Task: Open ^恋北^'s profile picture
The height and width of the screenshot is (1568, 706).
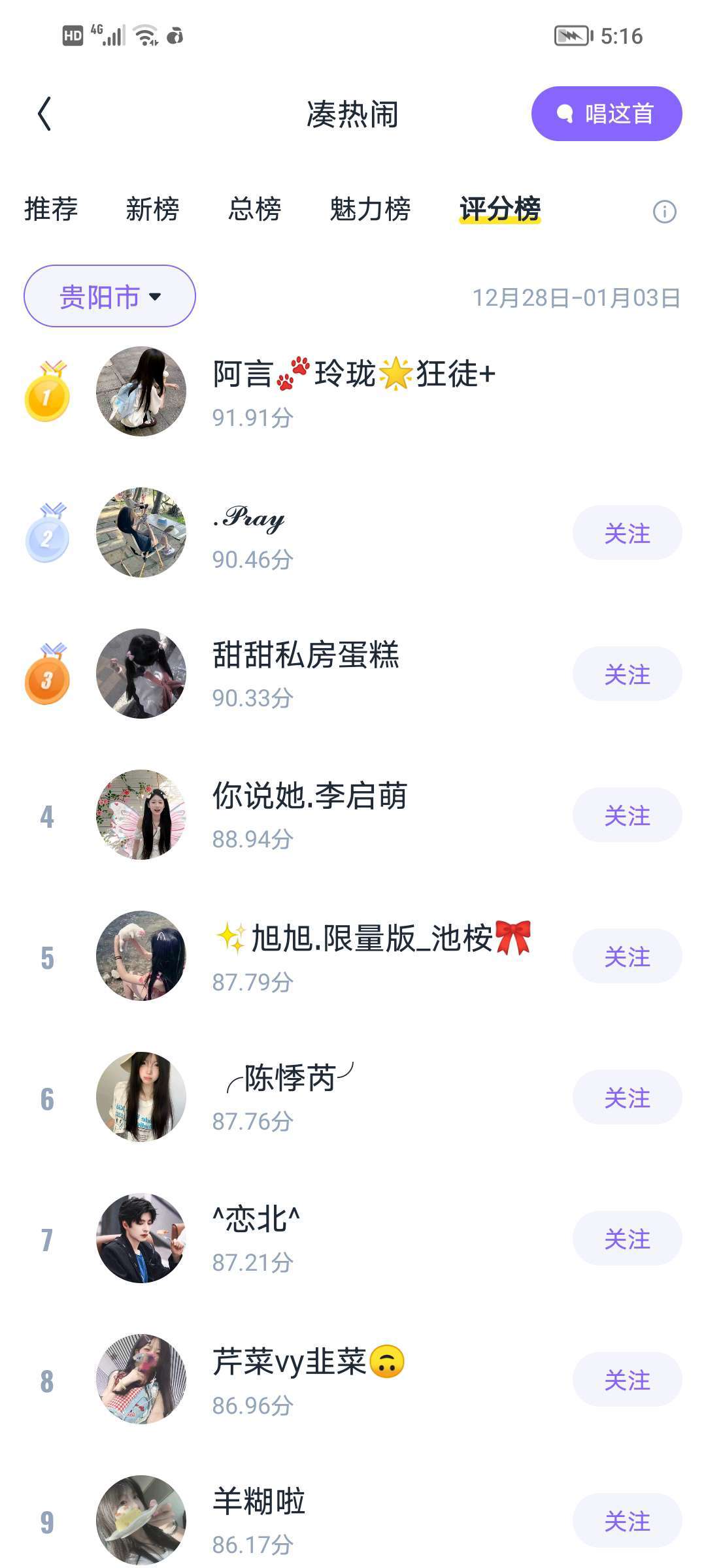Action: coord(141,1238)
